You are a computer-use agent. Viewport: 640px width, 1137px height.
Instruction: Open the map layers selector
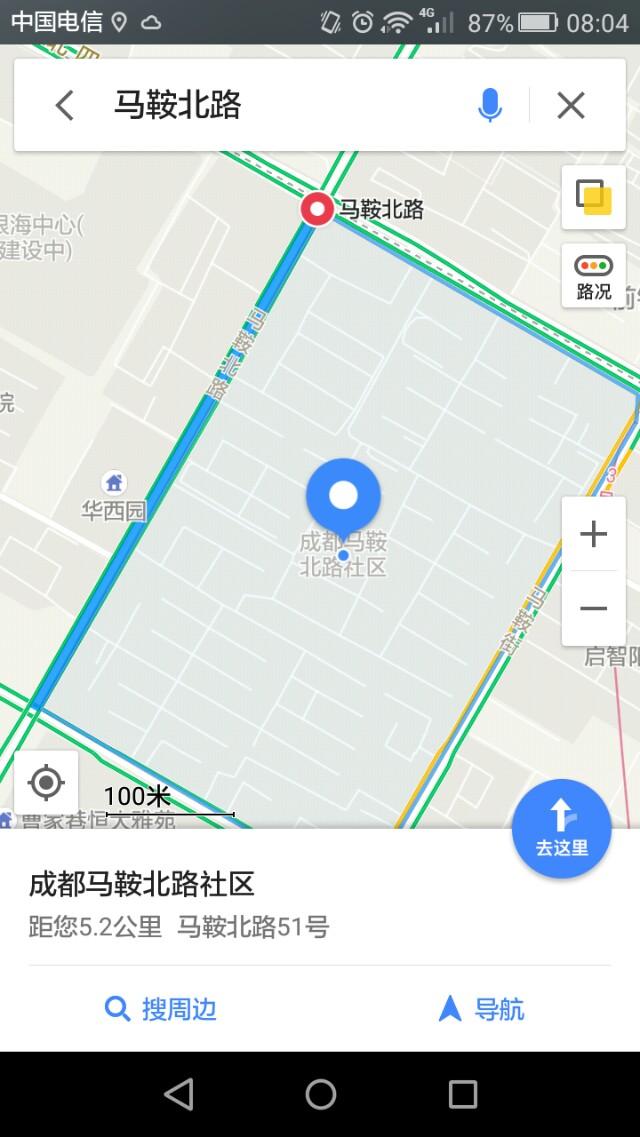(x=594, y=196)
